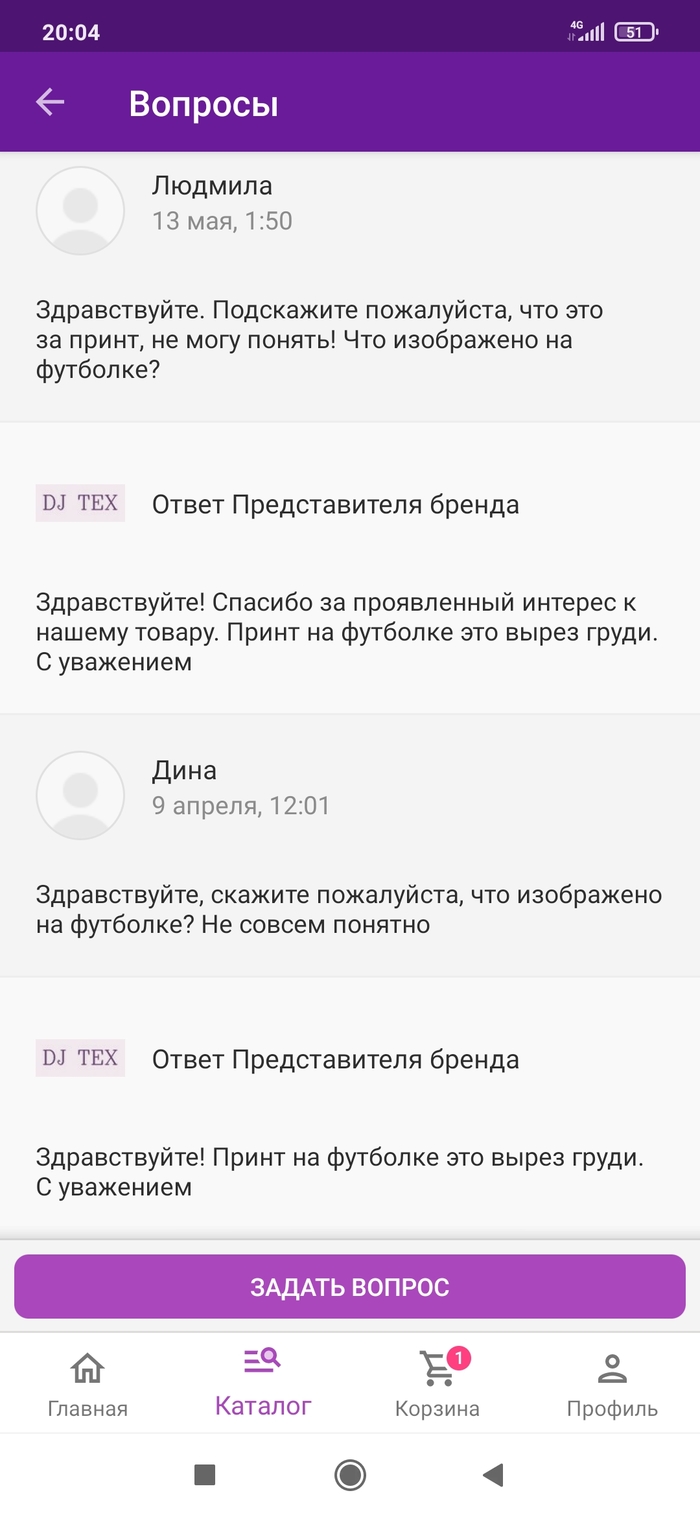Image resolution: width=700 pixels, height=1517 pixels.
Task: Open the Корзина cart tab
Action: coord(437,1385)
